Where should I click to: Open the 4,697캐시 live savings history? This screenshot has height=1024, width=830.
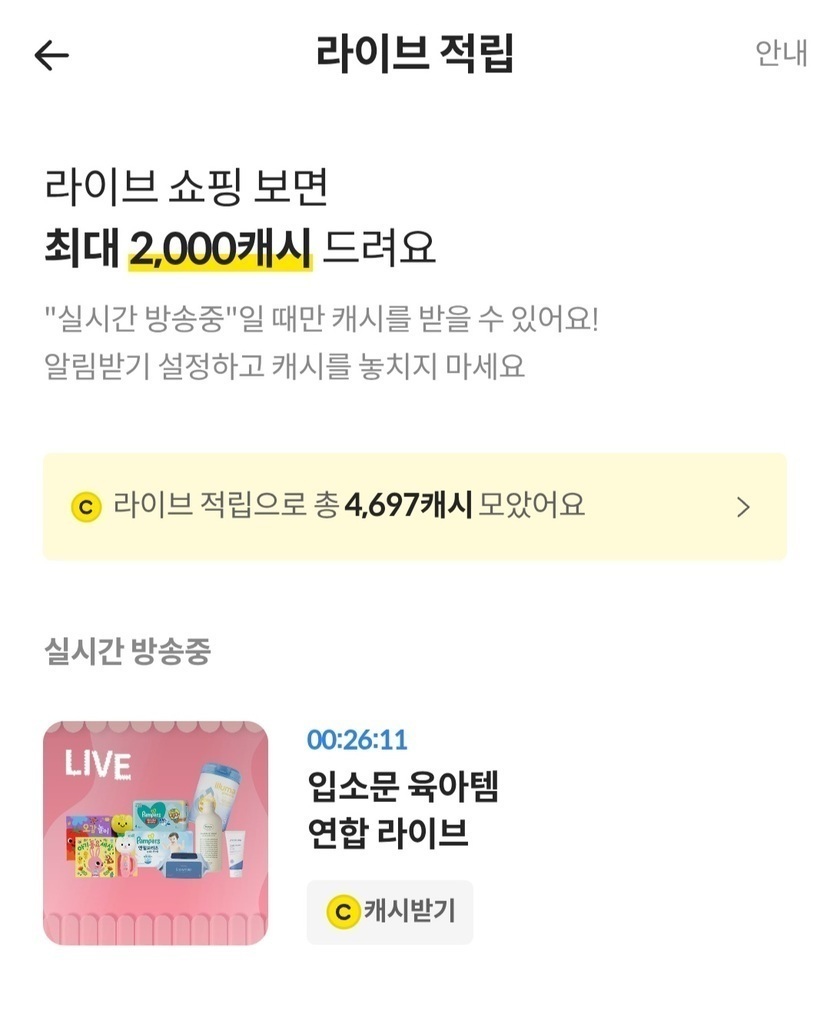pyautogui.click(x=414, y=506)
